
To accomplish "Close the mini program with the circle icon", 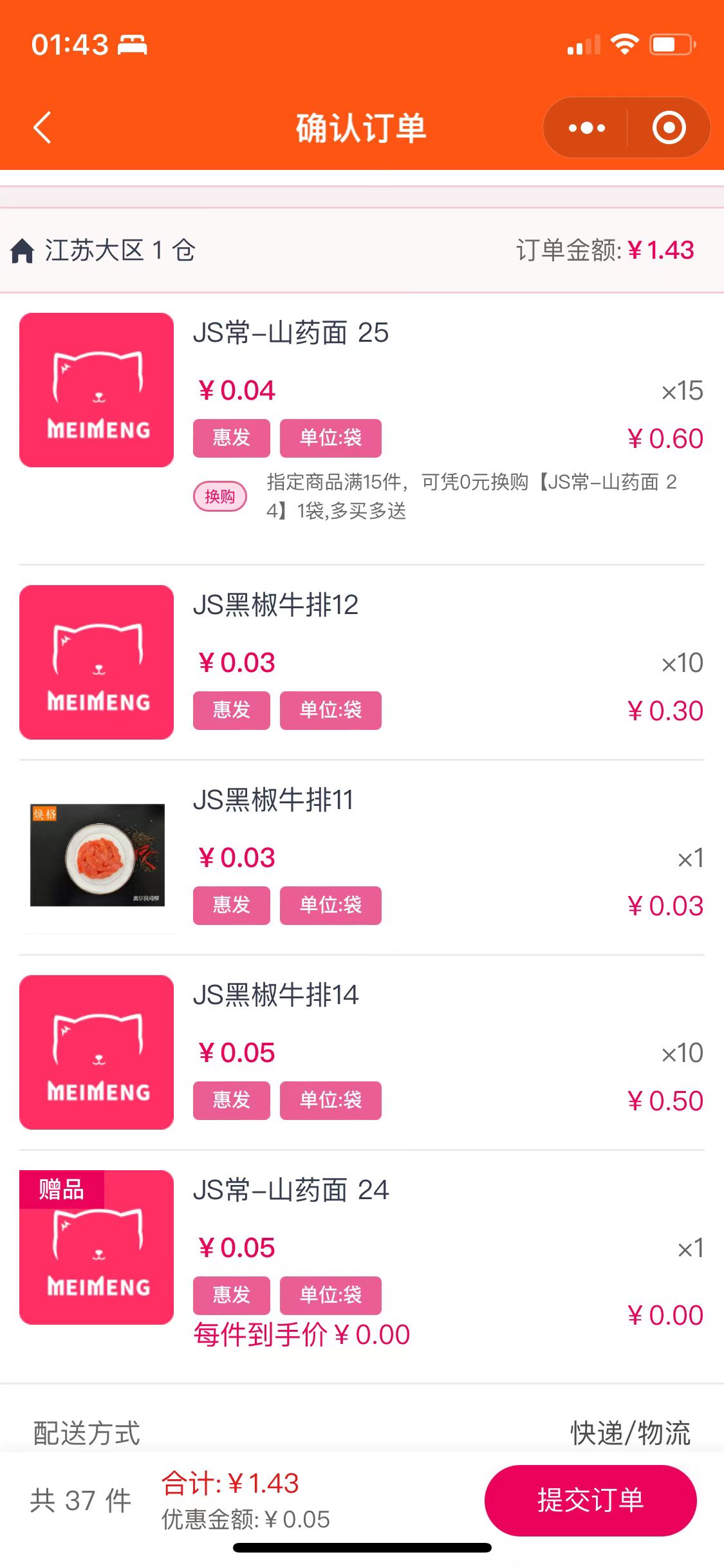I will pyautogui.click(x=669, y=128).
